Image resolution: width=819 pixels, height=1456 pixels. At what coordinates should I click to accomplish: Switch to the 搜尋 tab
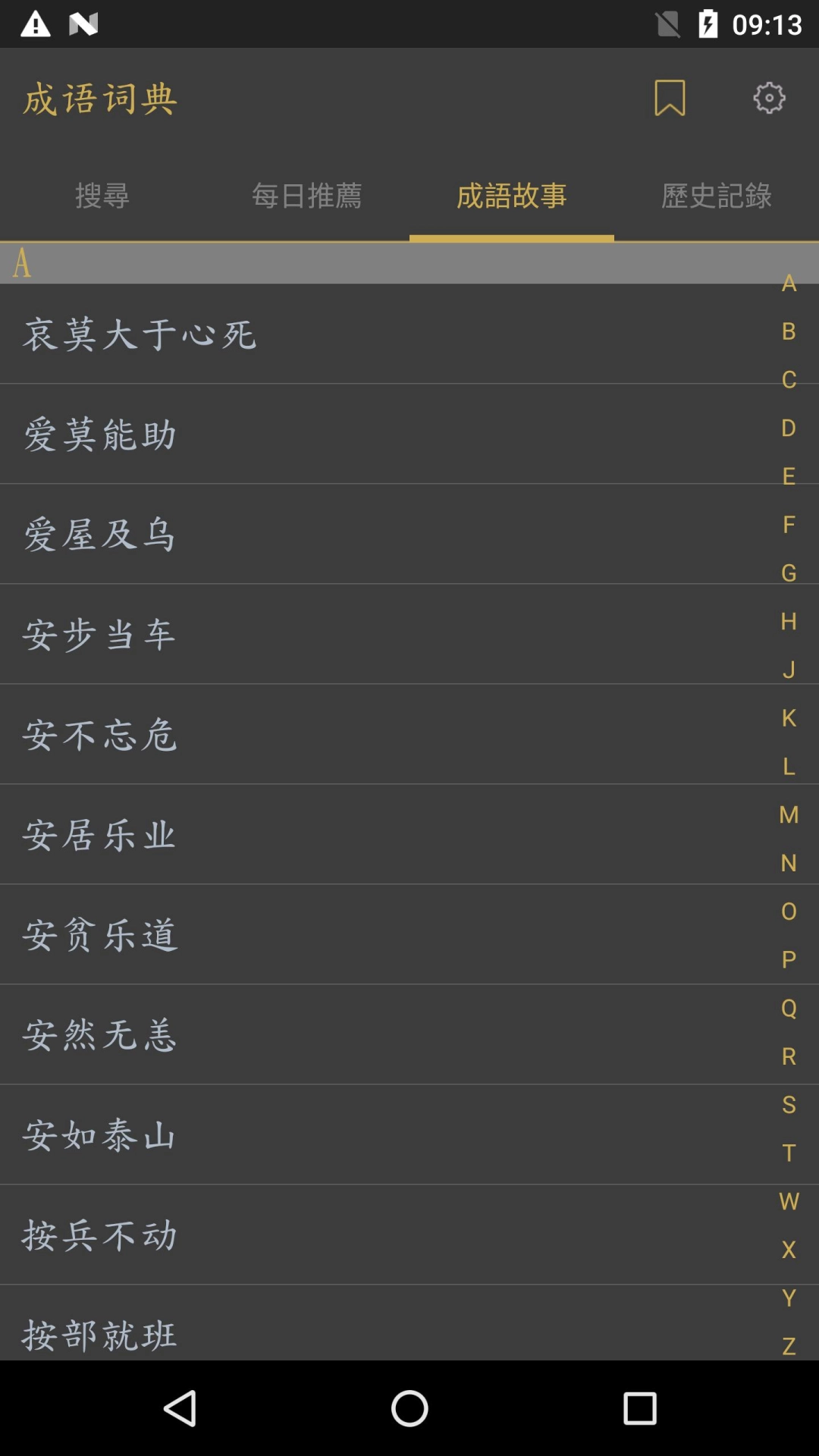click(102, 196)
